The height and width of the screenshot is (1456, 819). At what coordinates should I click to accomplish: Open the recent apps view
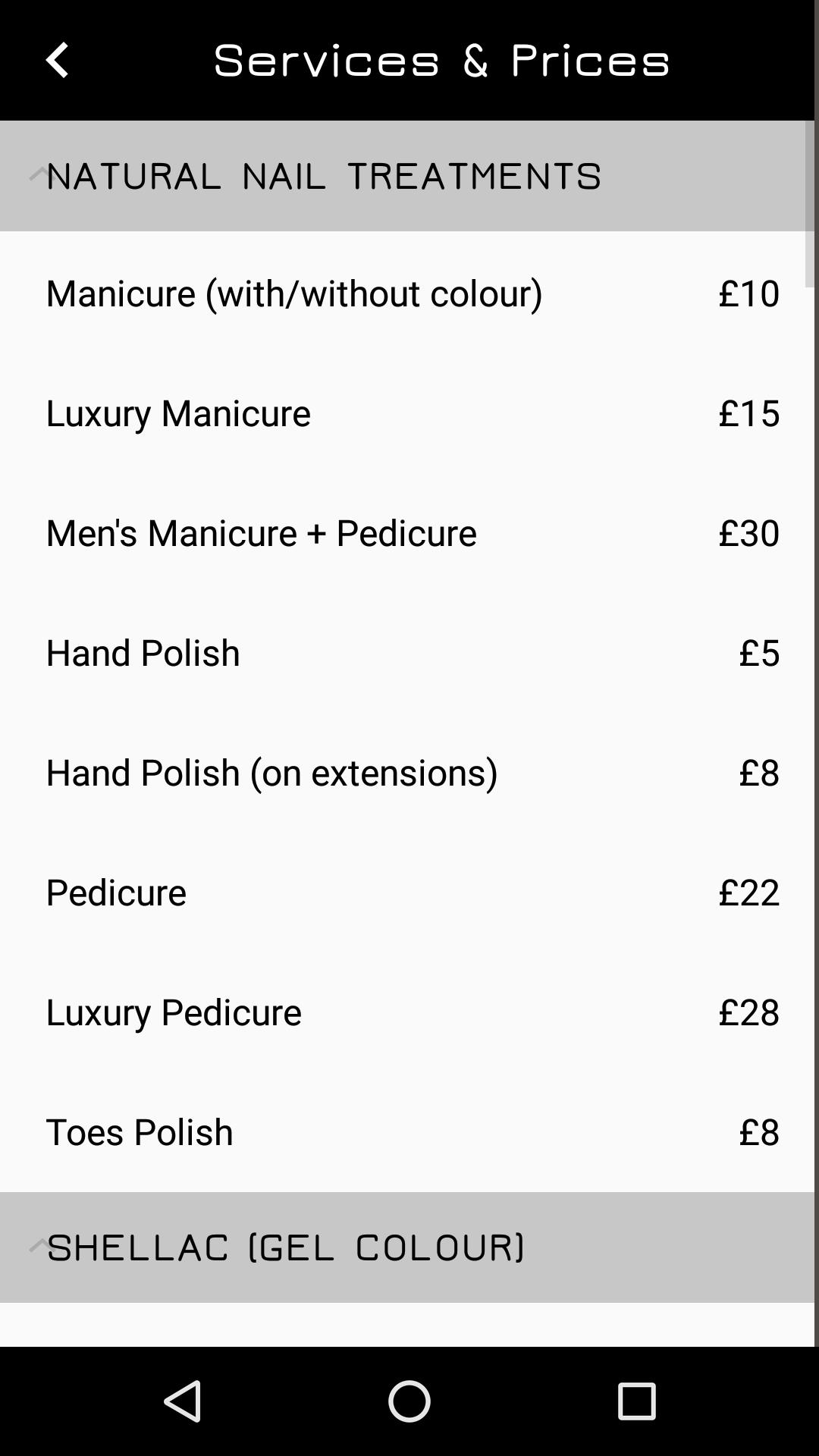[636, 1401]
